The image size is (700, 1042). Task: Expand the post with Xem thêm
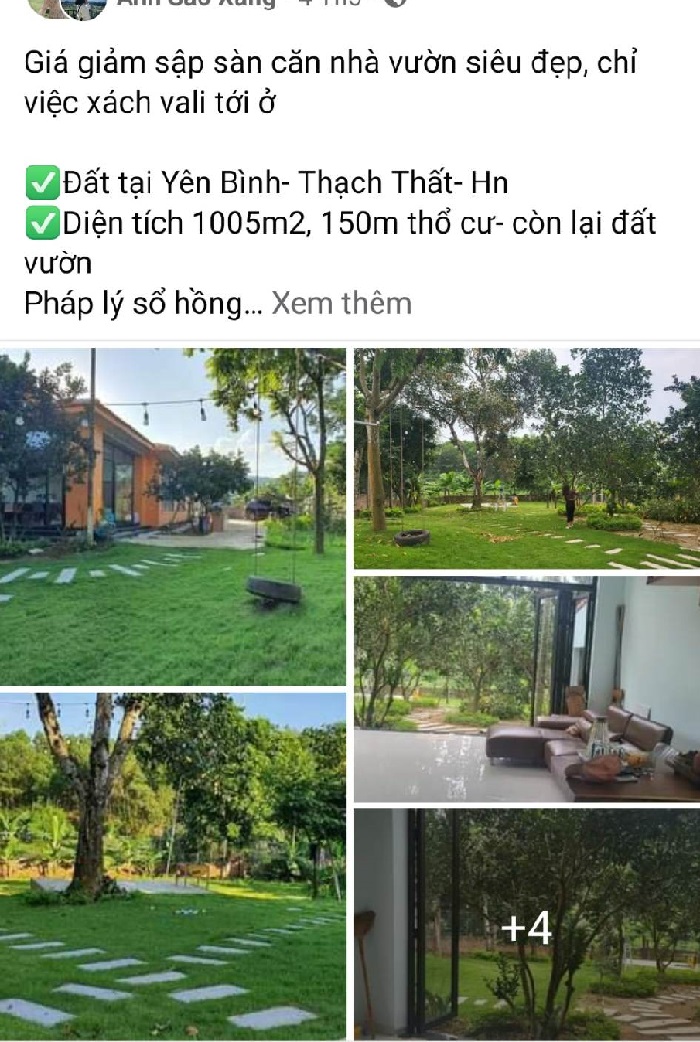coord(341,303)
